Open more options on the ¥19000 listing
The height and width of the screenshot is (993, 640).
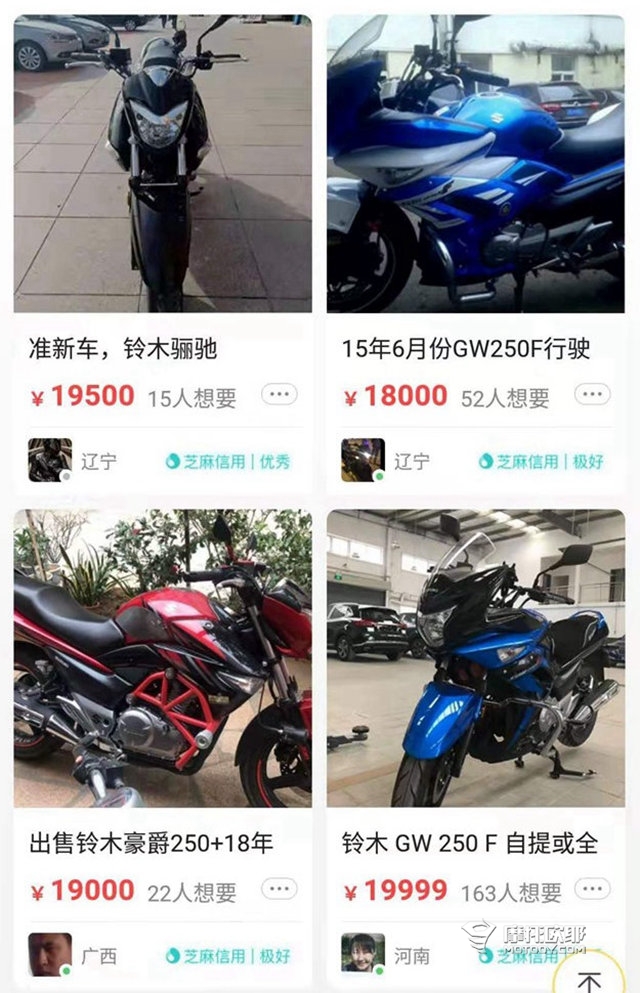coord(279,889)
